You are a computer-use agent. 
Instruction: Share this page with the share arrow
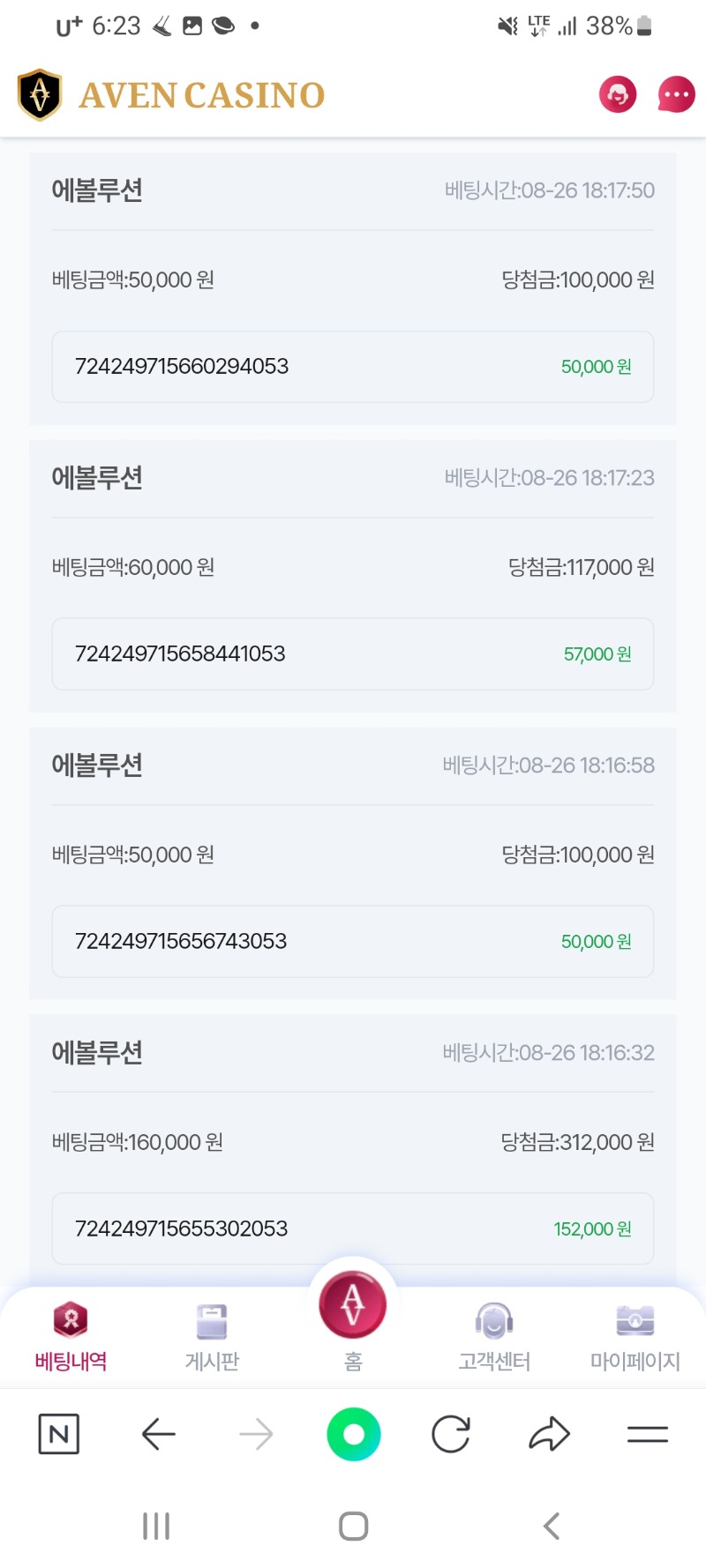click(549, 1434)
